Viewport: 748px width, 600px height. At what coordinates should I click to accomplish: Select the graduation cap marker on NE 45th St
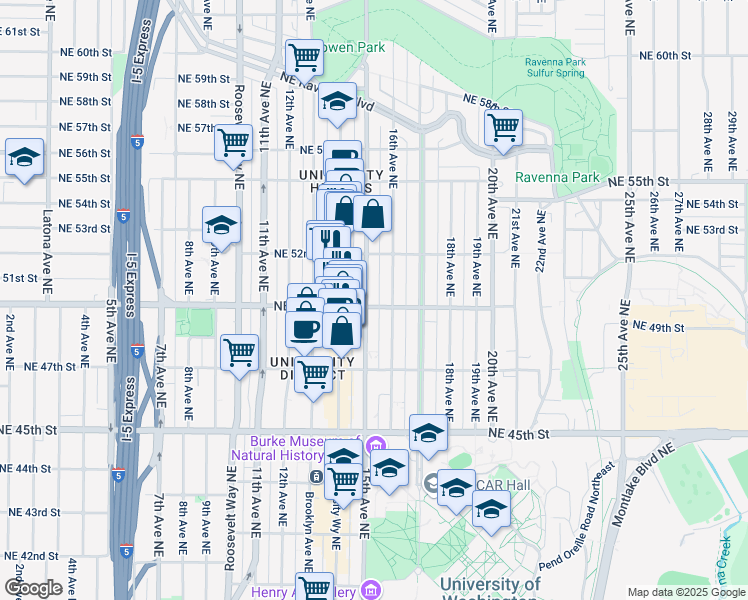coord(428,432)
